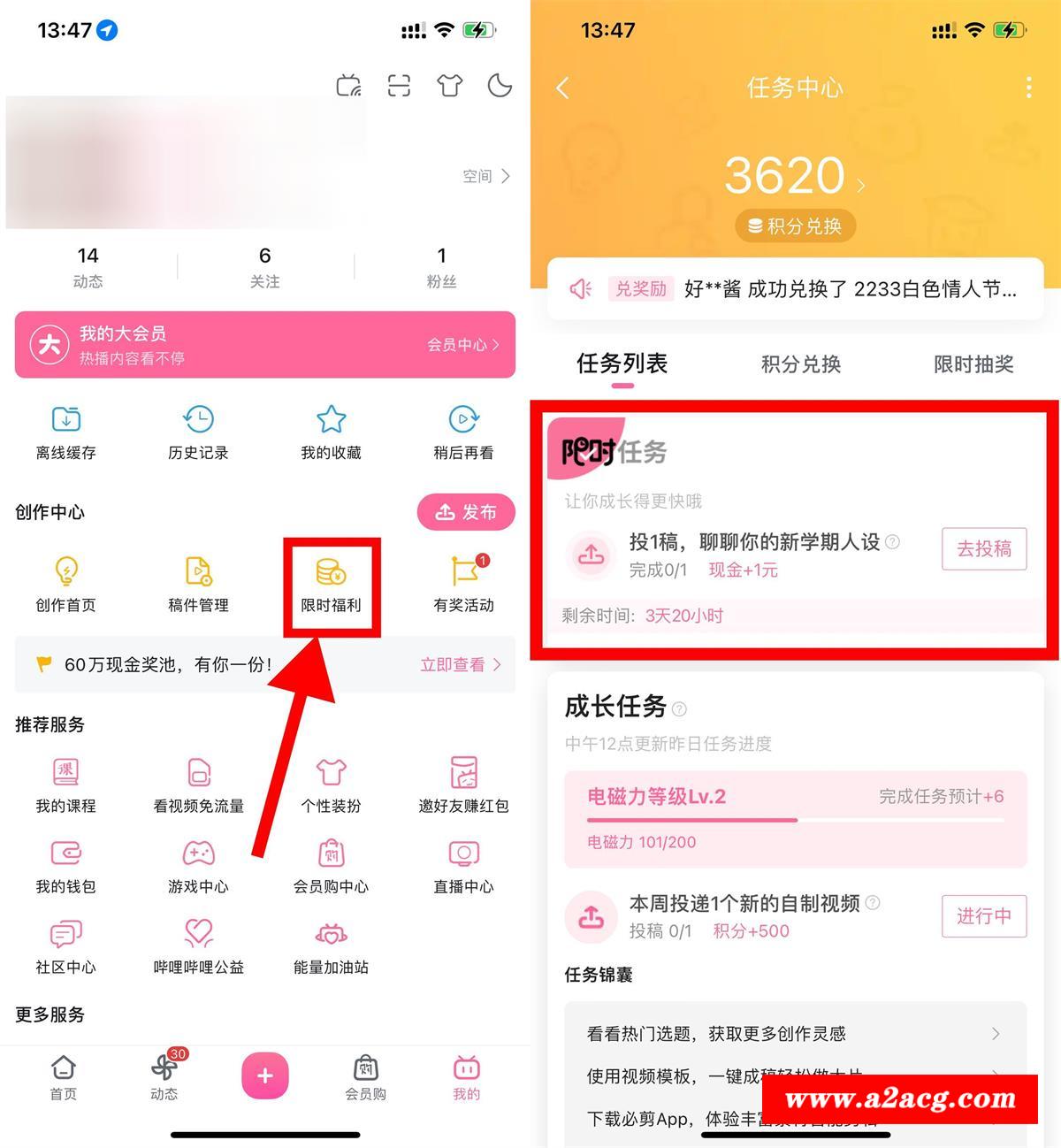The width and height of the screenshot is (1061, 1148).
Task: Open the scan QR code icon
Action: 399,86
